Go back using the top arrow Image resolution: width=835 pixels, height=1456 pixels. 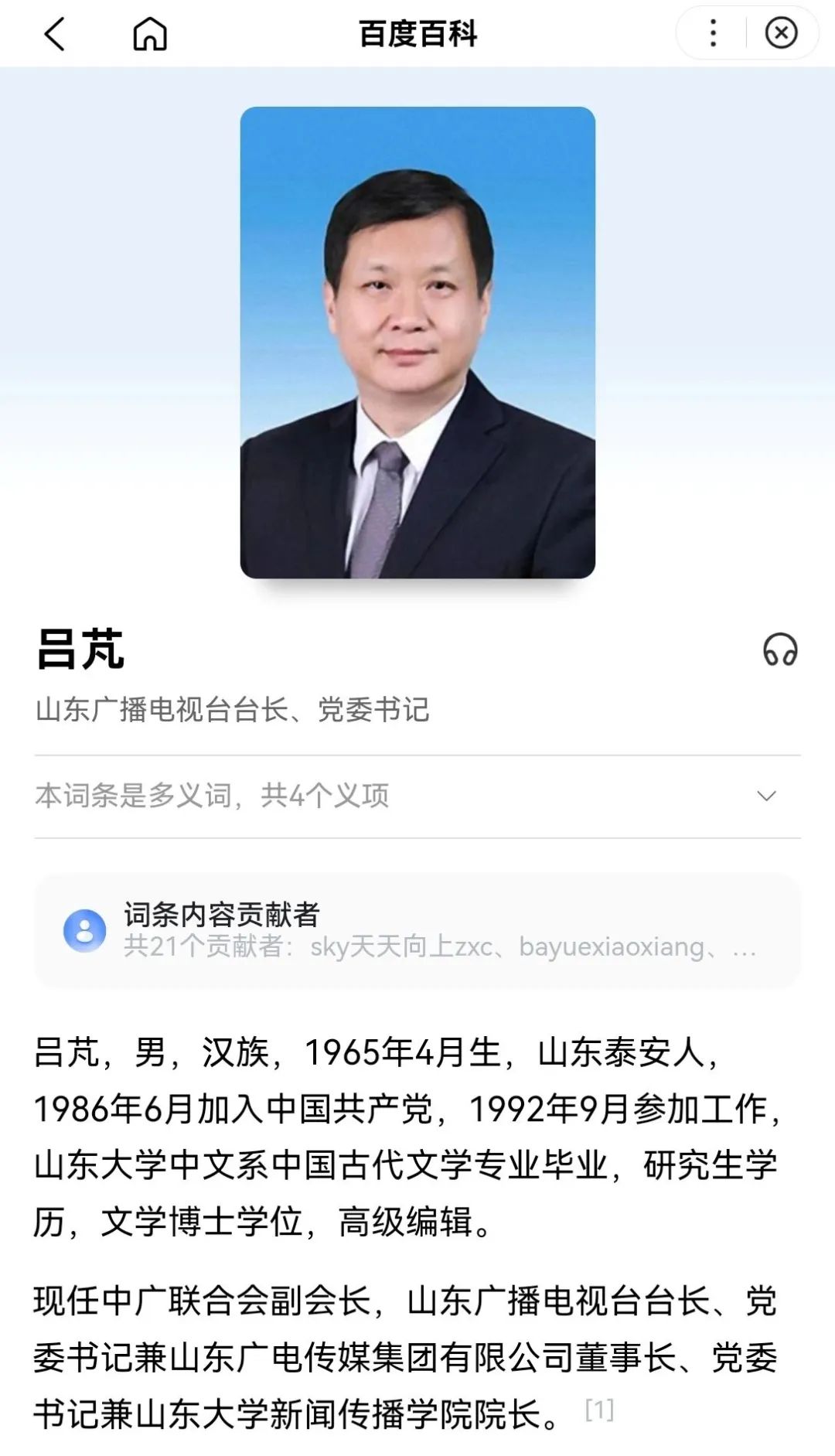54,34
